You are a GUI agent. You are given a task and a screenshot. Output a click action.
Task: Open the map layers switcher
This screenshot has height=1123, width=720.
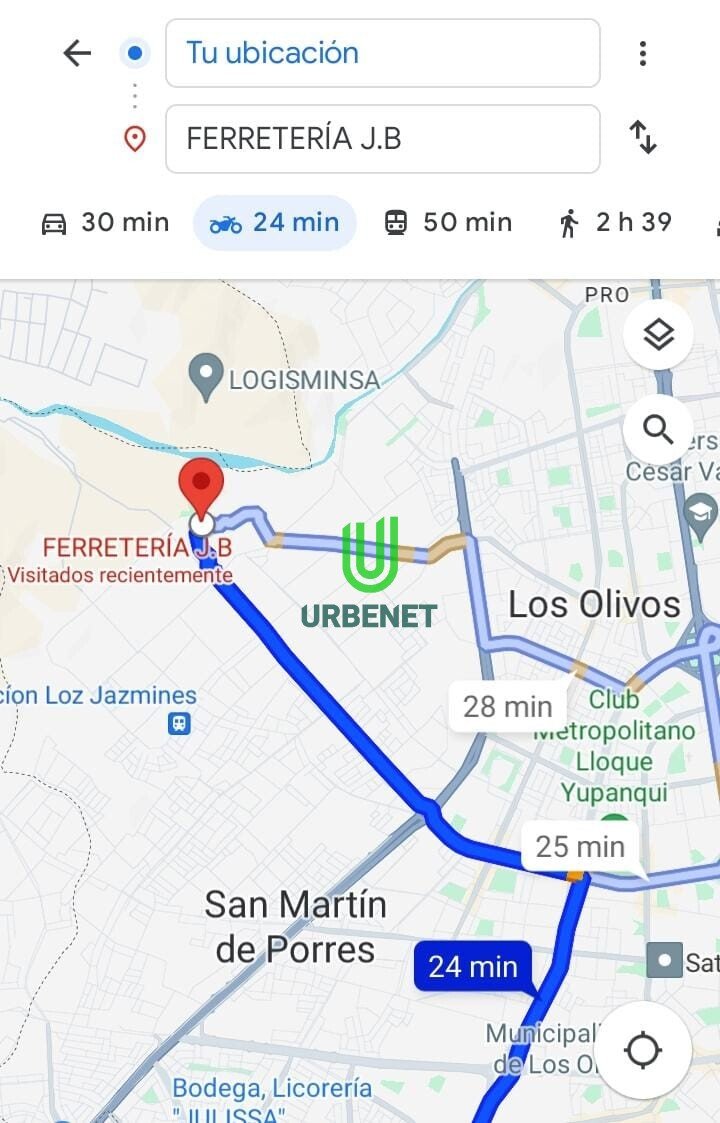coord(658,334)
